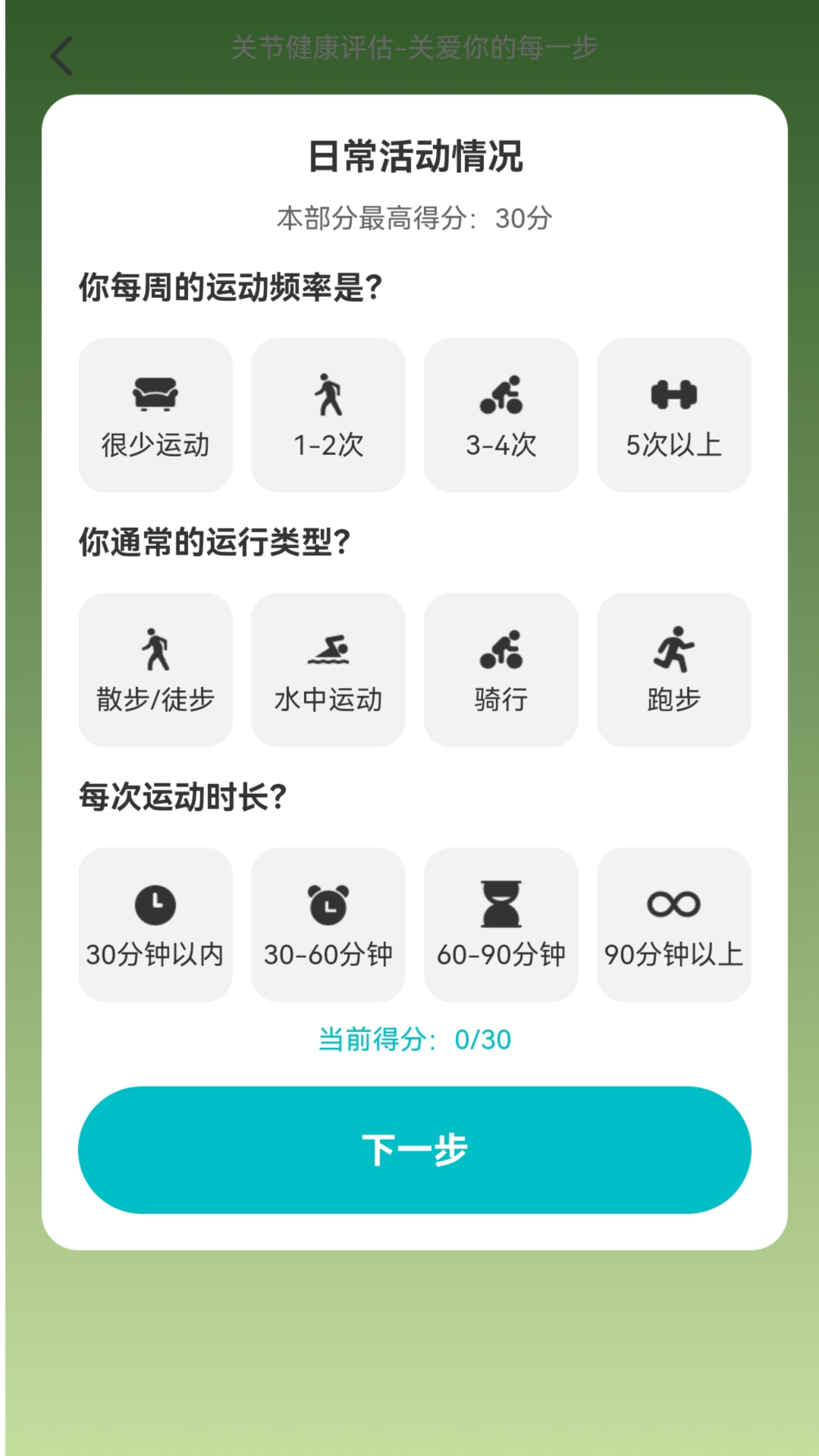
Task: Select the 很少运动 option card
Action: coord(155,413)
